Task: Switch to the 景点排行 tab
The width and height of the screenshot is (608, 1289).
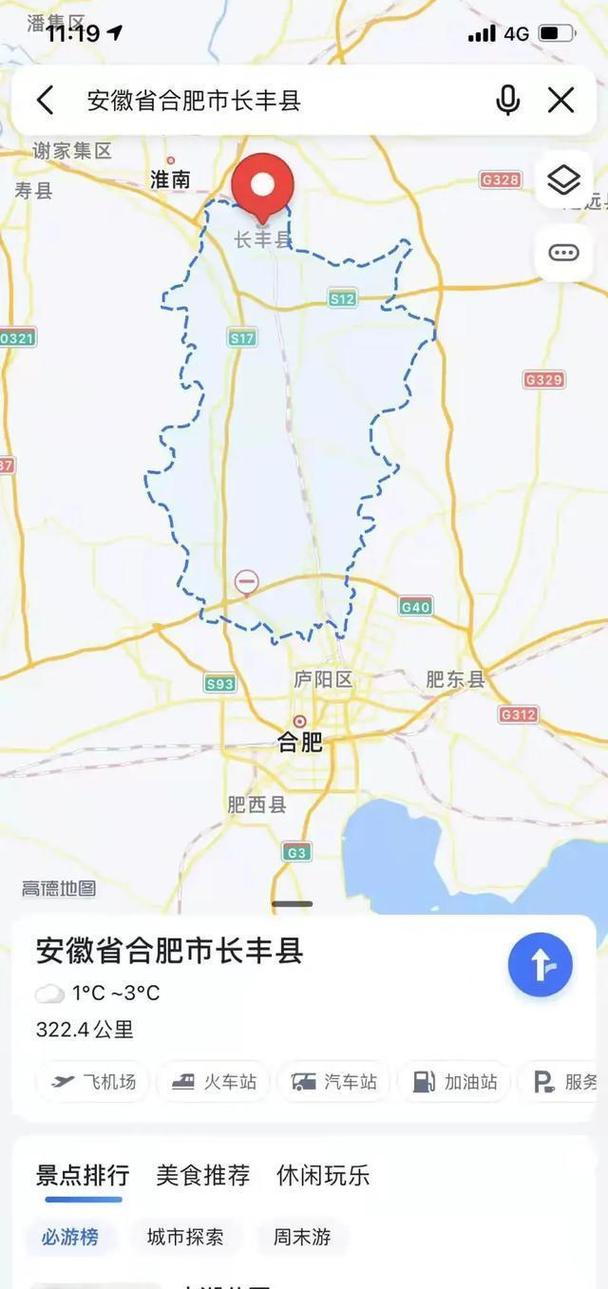Action: click(83, 1175)
